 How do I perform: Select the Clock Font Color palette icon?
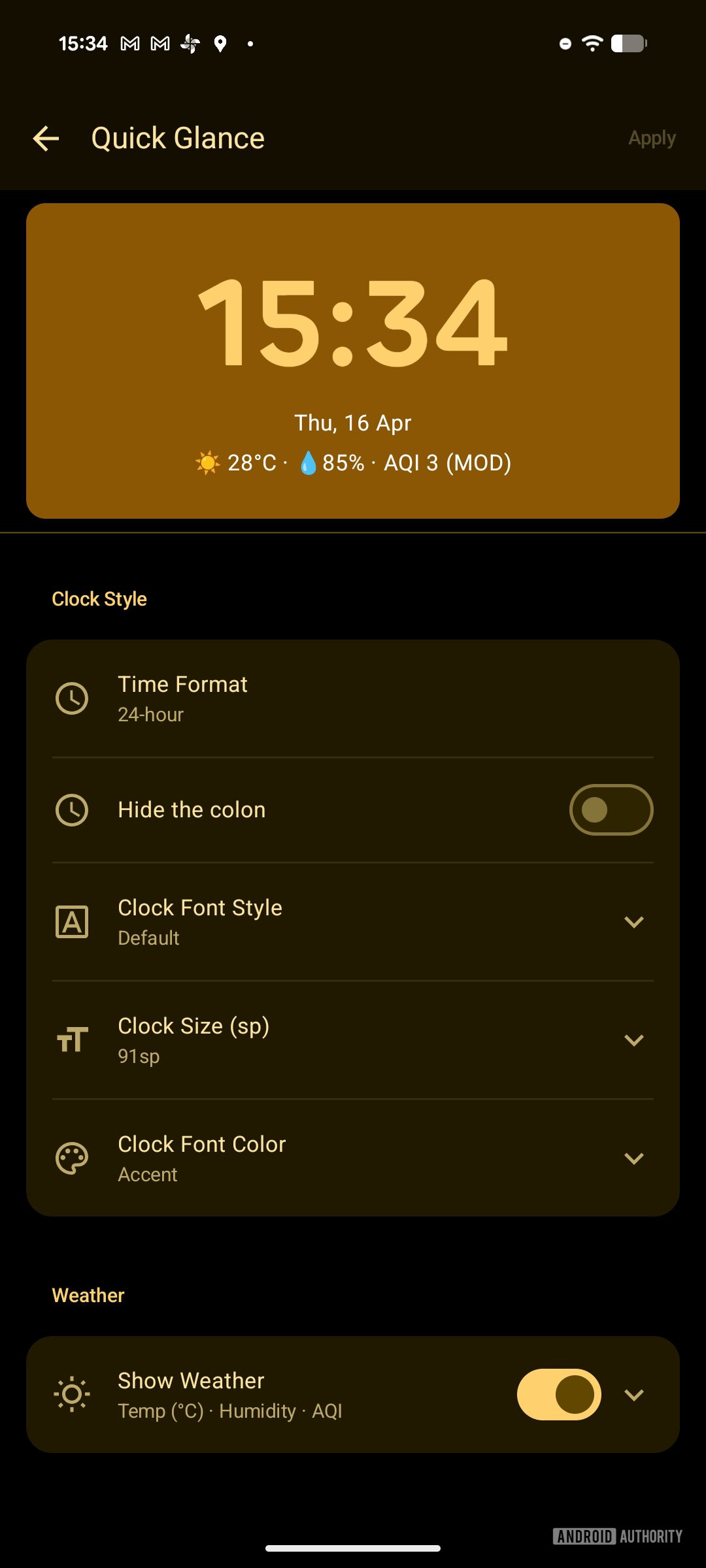tap(72, 1158)
